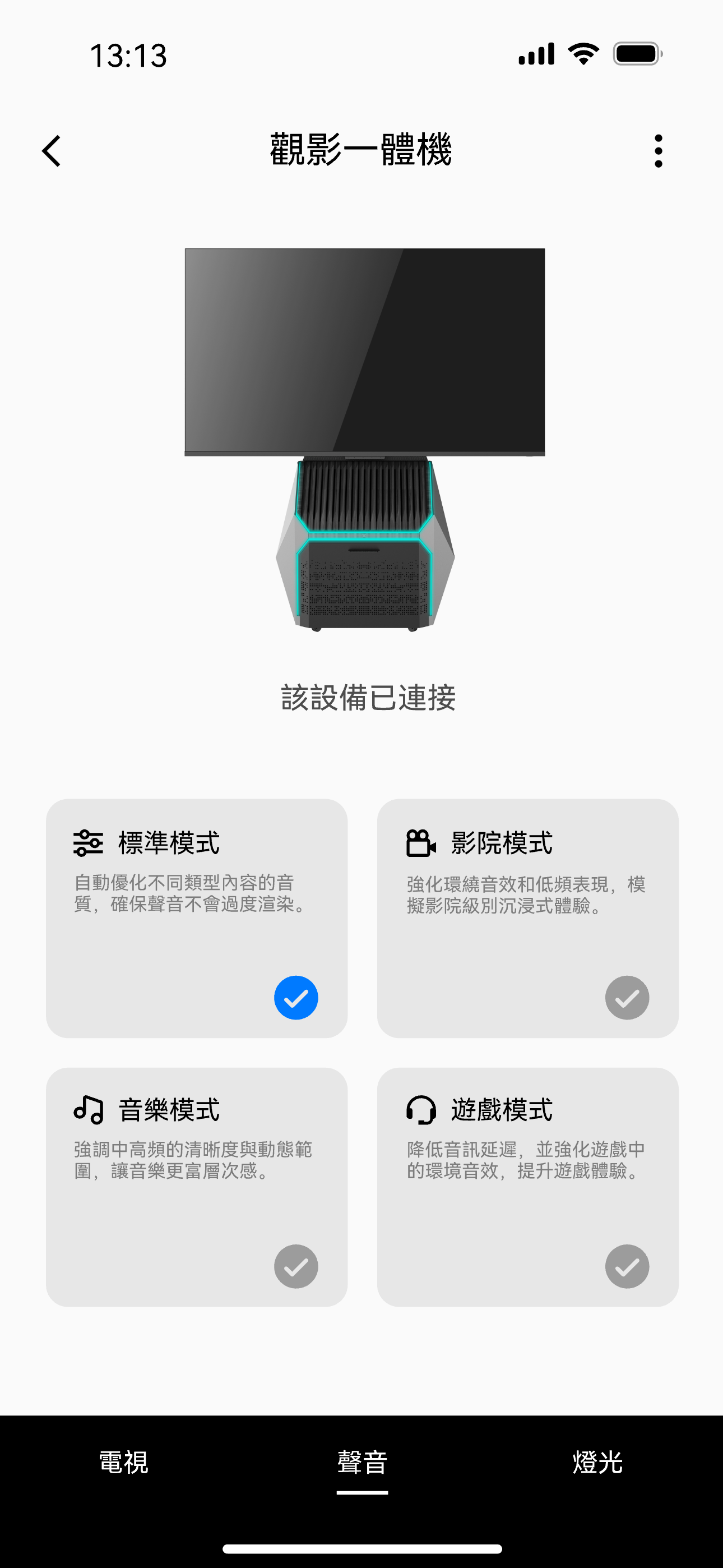Choose the 影院模式 sound mode
Screen dimensions: 723x1568
[x=527, y=918]
